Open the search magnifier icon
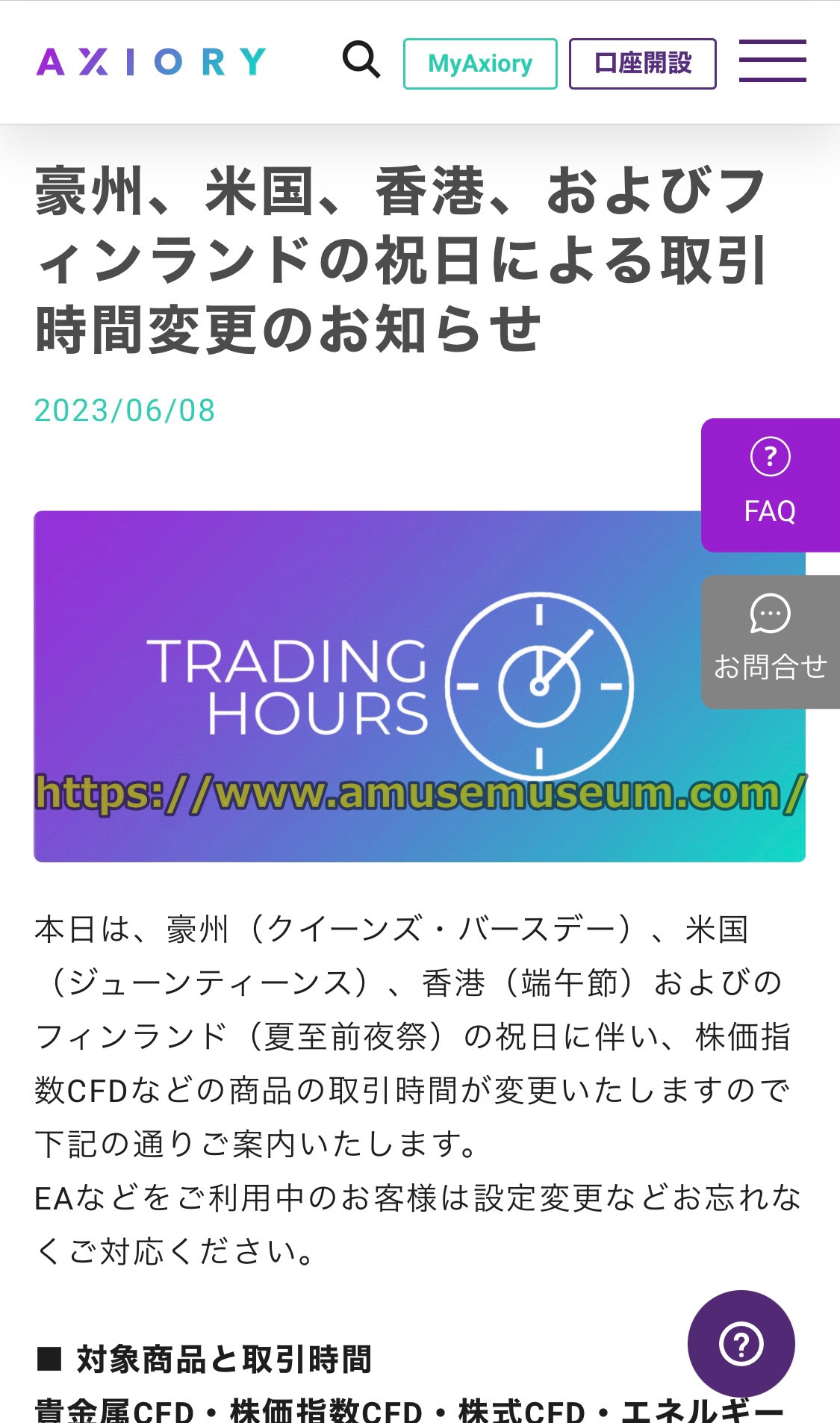840x1423 pixels. tap(361, 60)
